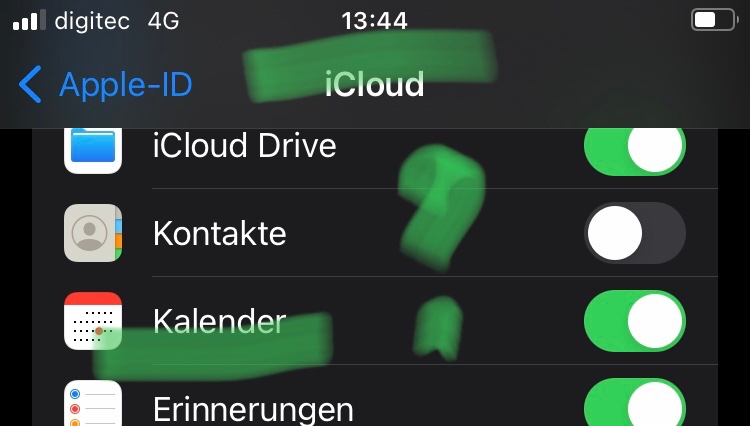Toggle the Erinnerungen switch off
Image resolution: width=750 pixels, height=426 pixels.
click(635, 402)
